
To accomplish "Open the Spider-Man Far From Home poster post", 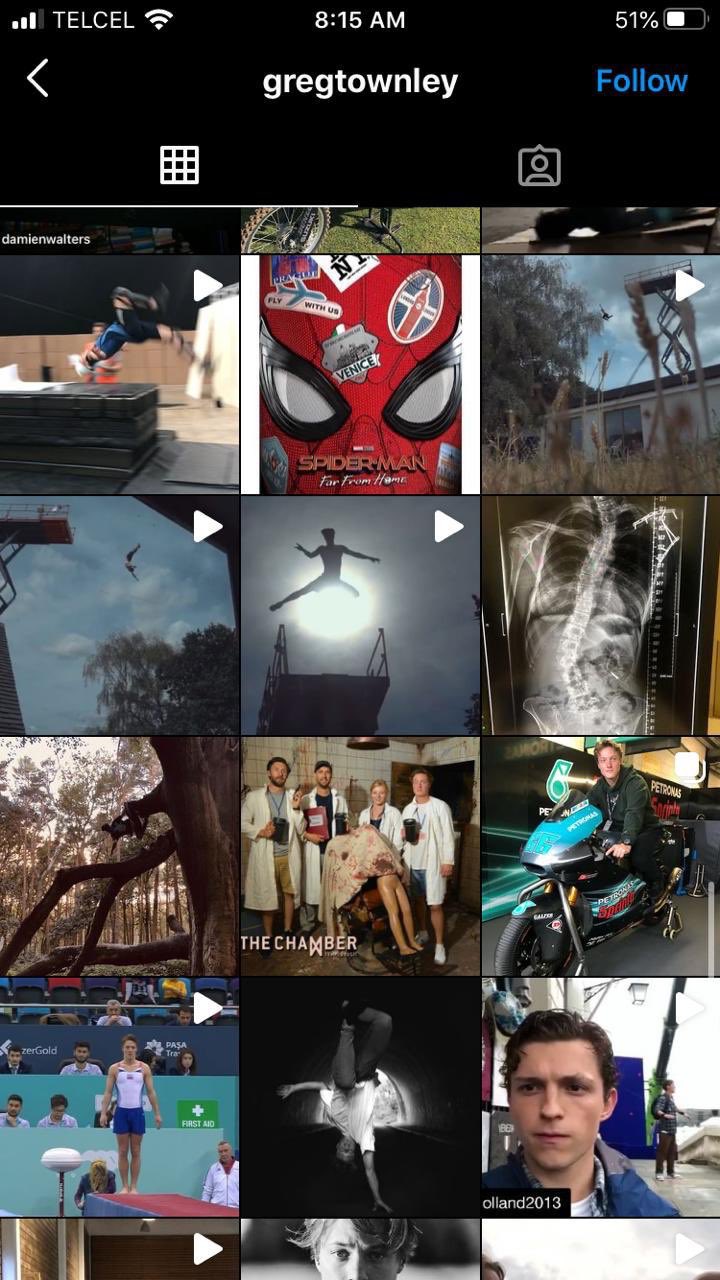I will [360, 374].
